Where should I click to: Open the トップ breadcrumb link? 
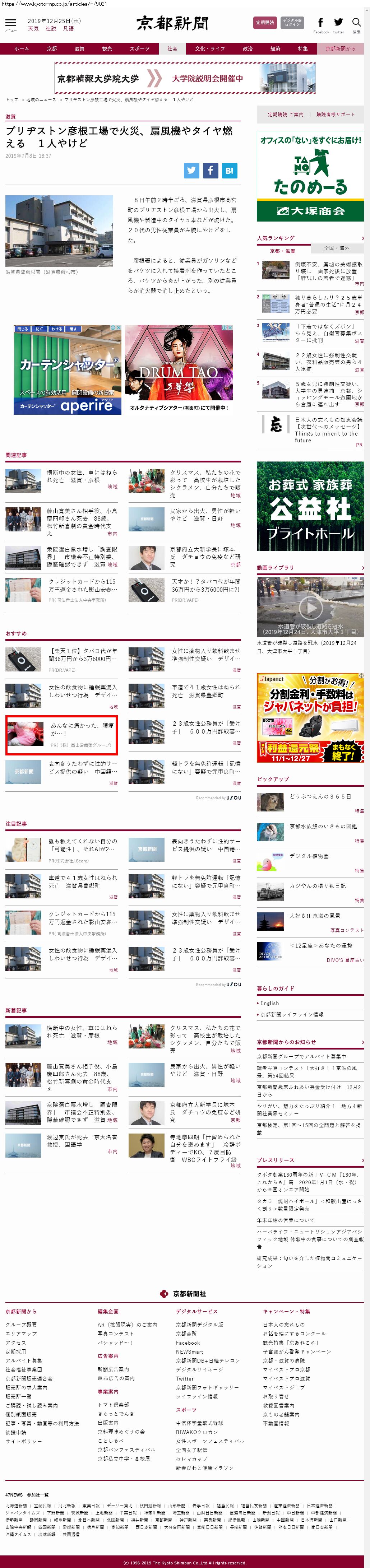(x=11, y=99)
